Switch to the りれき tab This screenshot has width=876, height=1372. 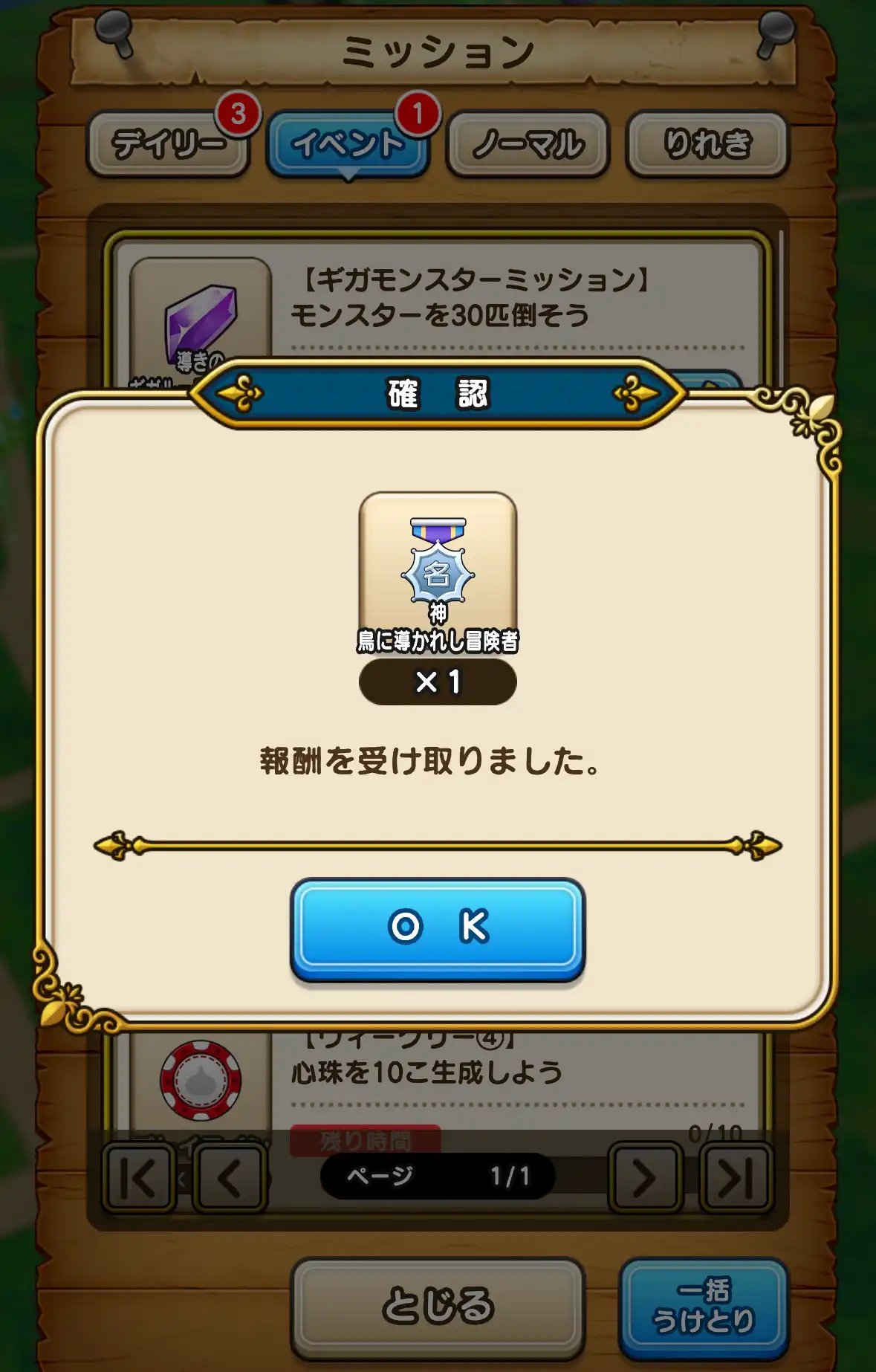pos(707,144)
